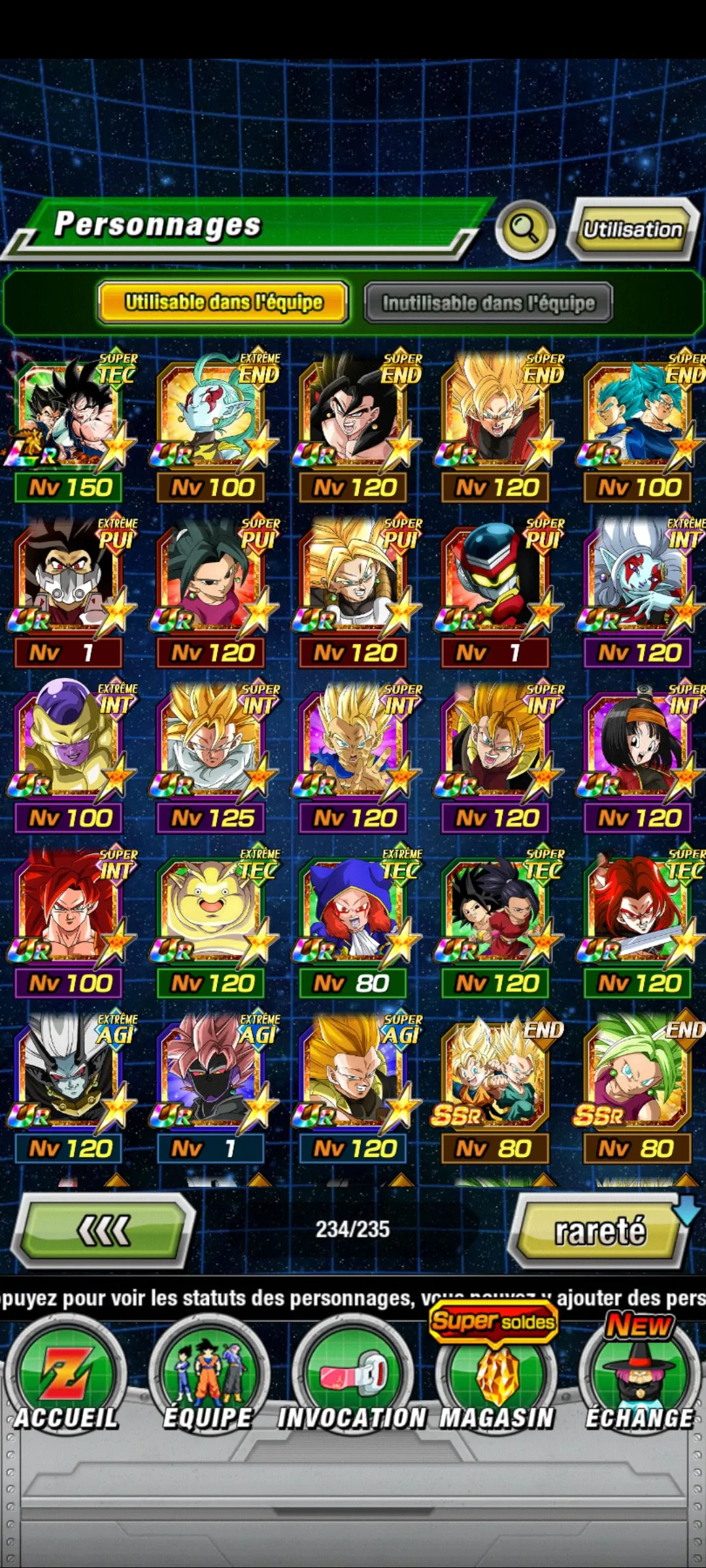Viewport: 706px width, 1568px height.
Task: Open the Super INT character at Nv 125
Action: pos(211,748)
